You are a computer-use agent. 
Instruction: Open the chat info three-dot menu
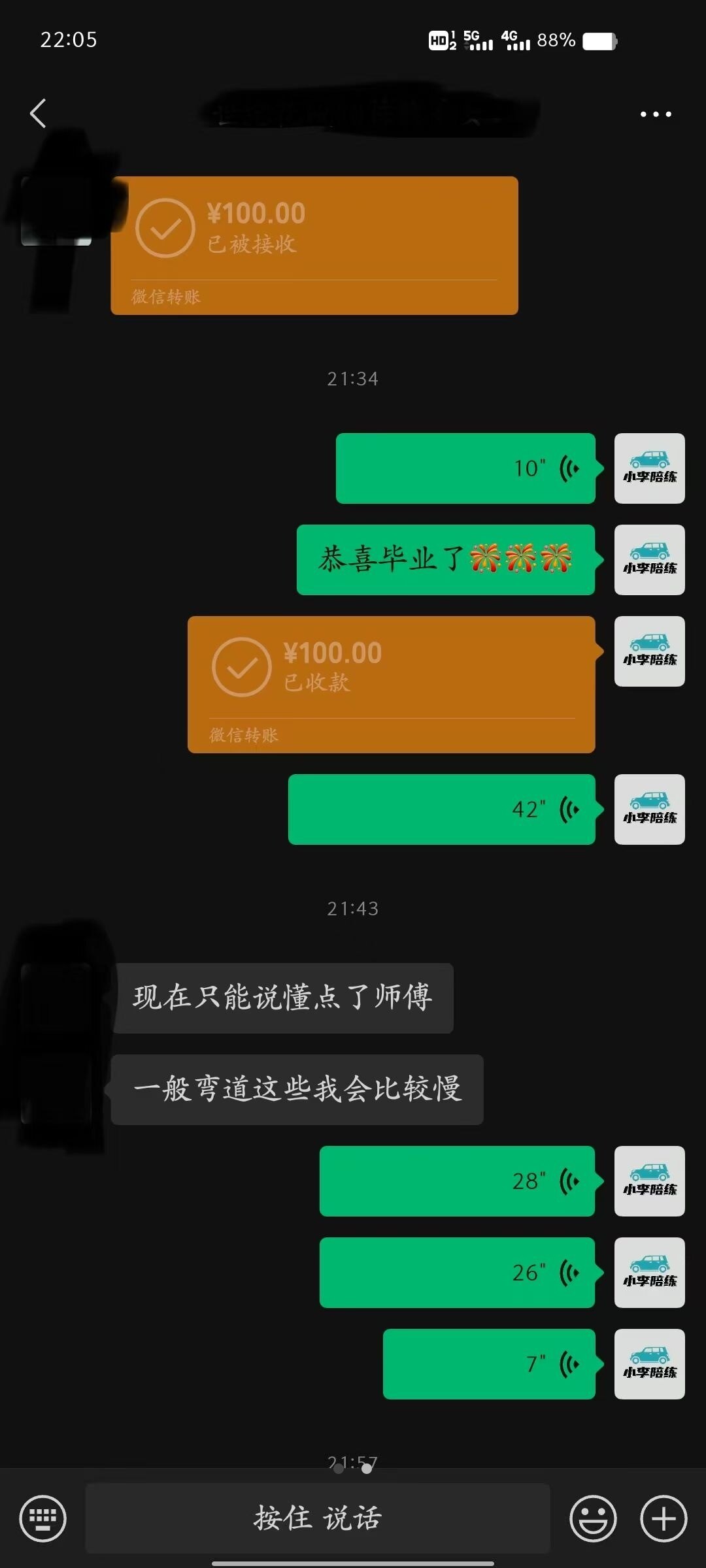click(655, 114)
